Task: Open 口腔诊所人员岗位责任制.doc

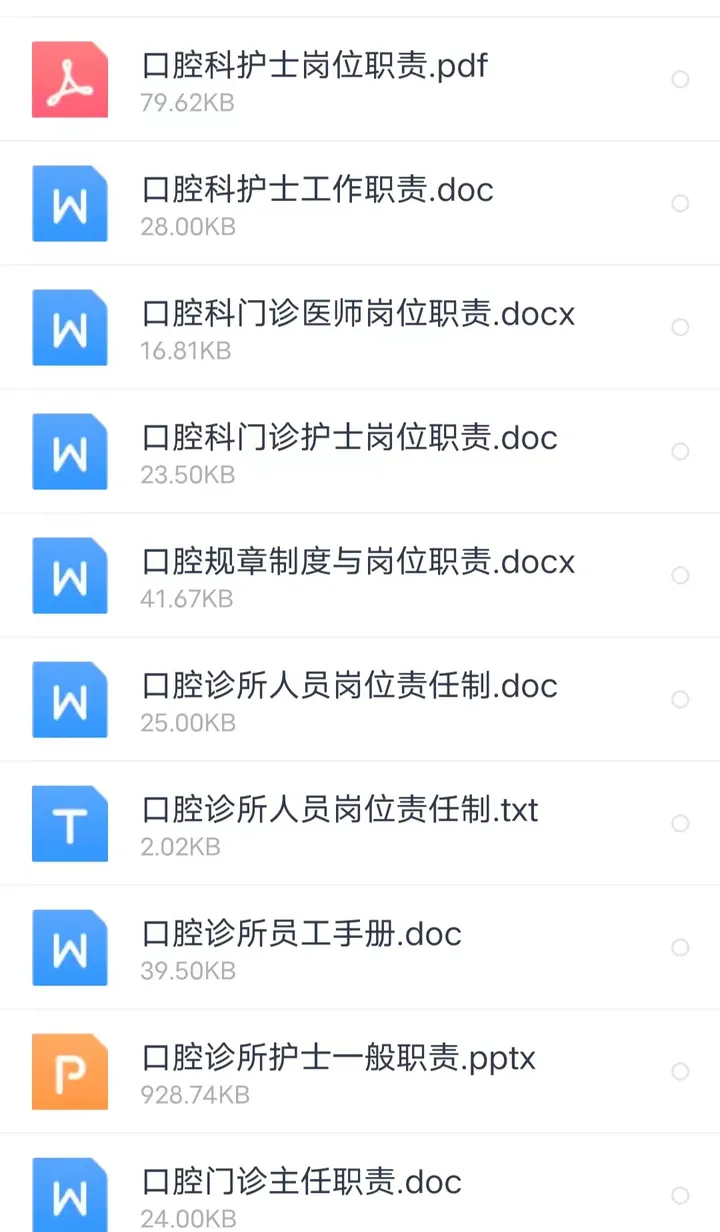Action: point(360,699)
